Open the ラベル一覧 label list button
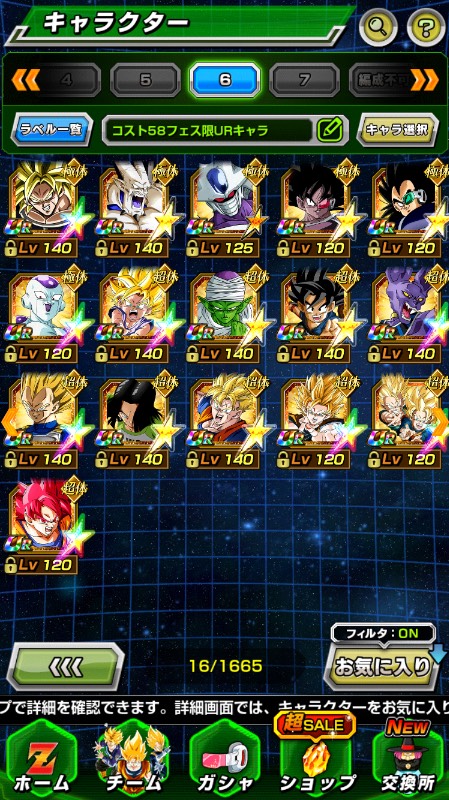The height and width of the screenshot is (800, 449). 52,130
